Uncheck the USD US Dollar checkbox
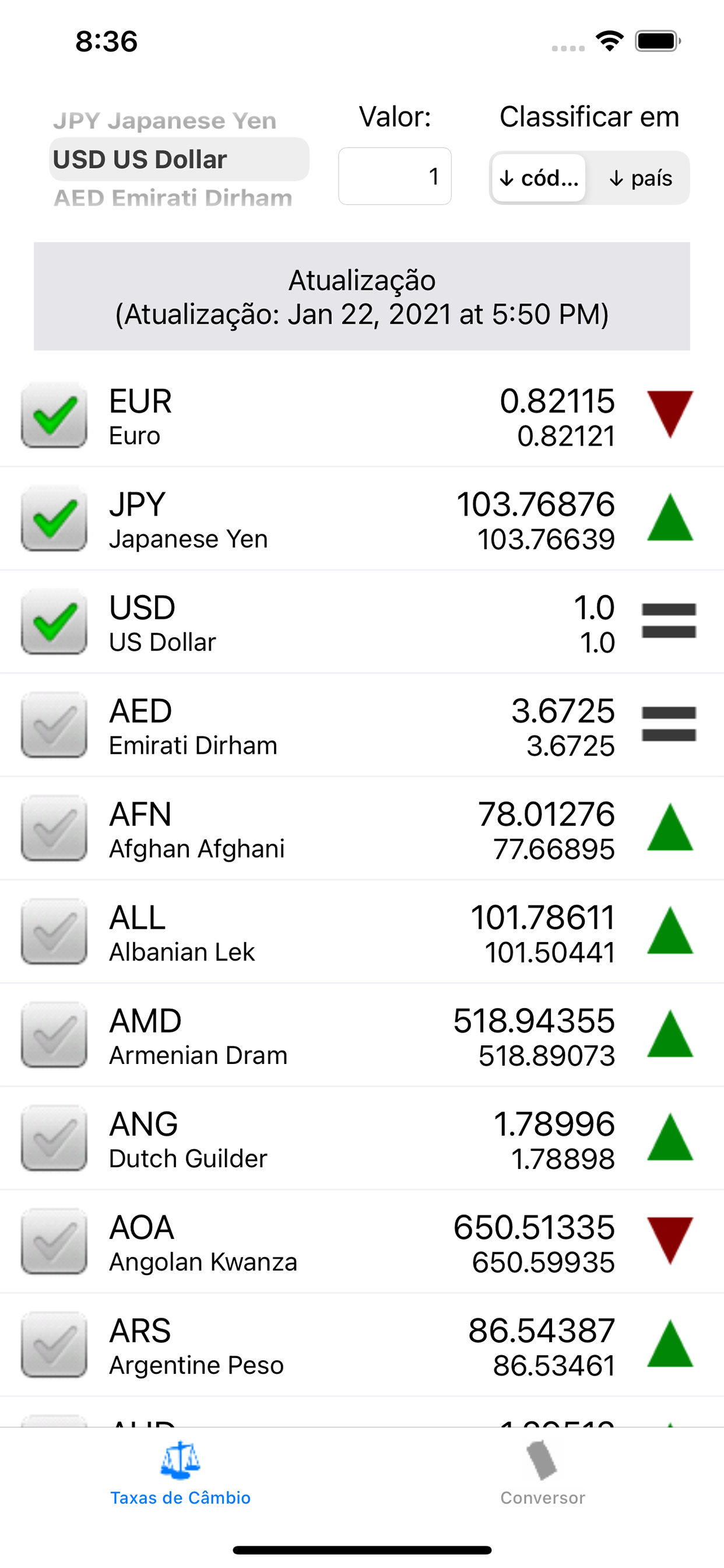This screenshot has width=724, height=1568. tap(54, 622)
